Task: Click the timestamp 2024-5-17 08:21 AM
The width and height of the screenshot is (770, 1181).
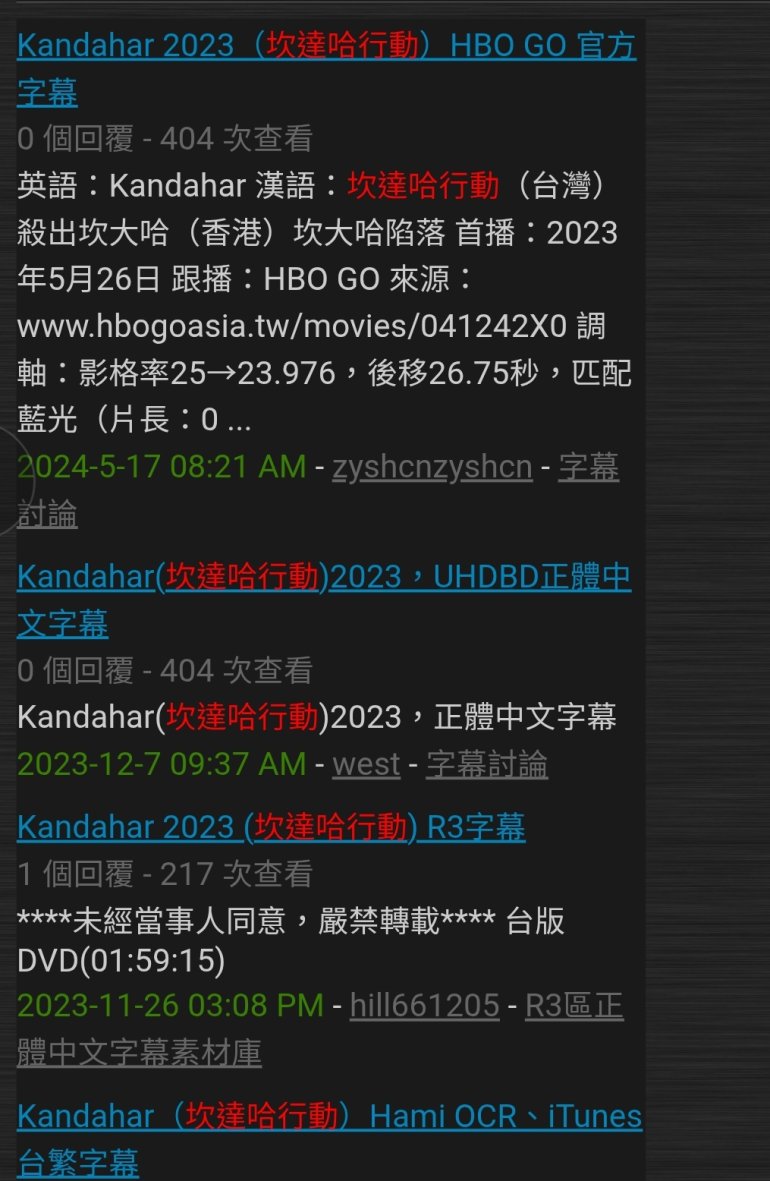Action: 163,466
